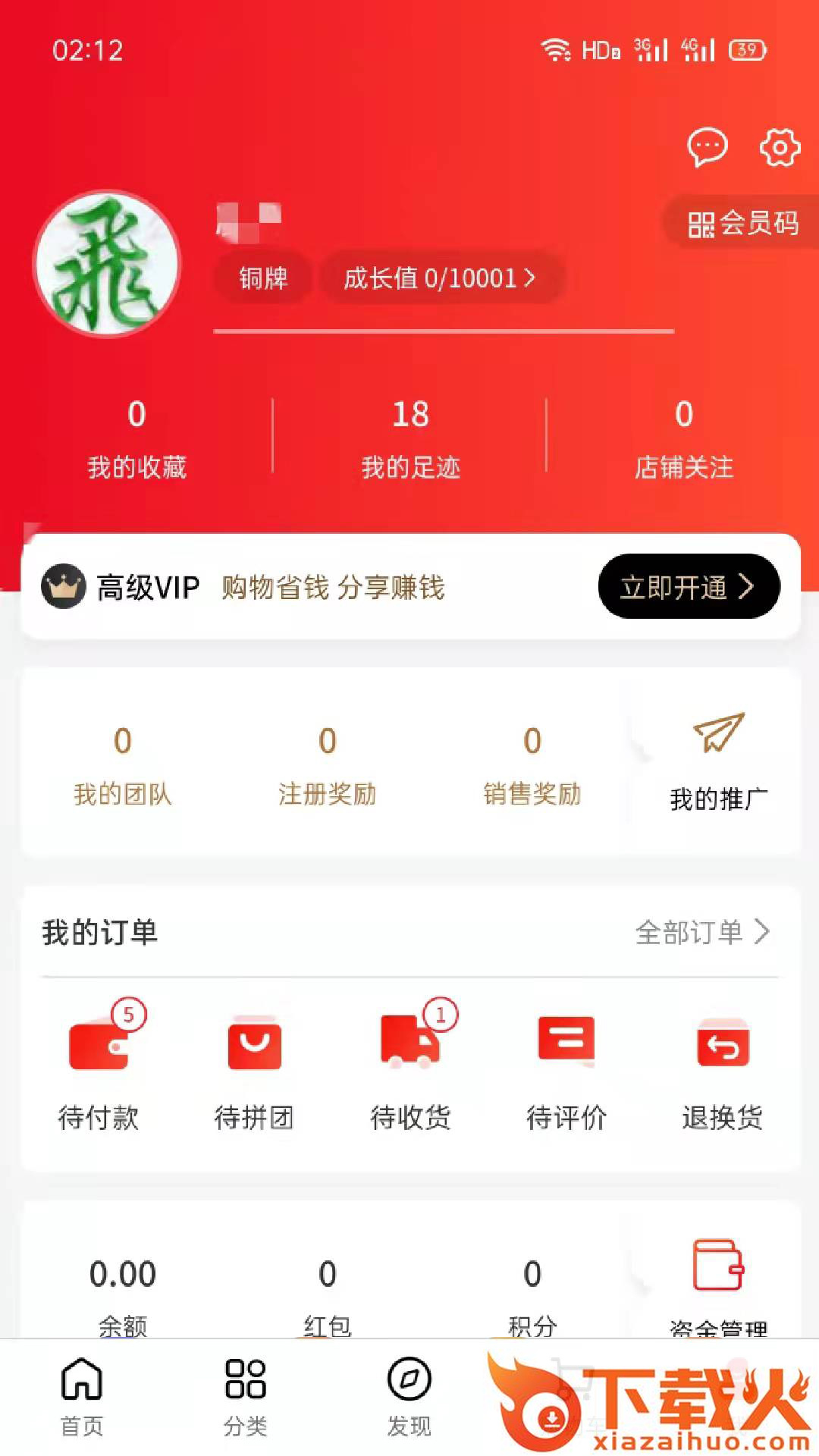Tap the profile avatar picture
This screenshot has height=1456, width=819.
coord(107,264)
